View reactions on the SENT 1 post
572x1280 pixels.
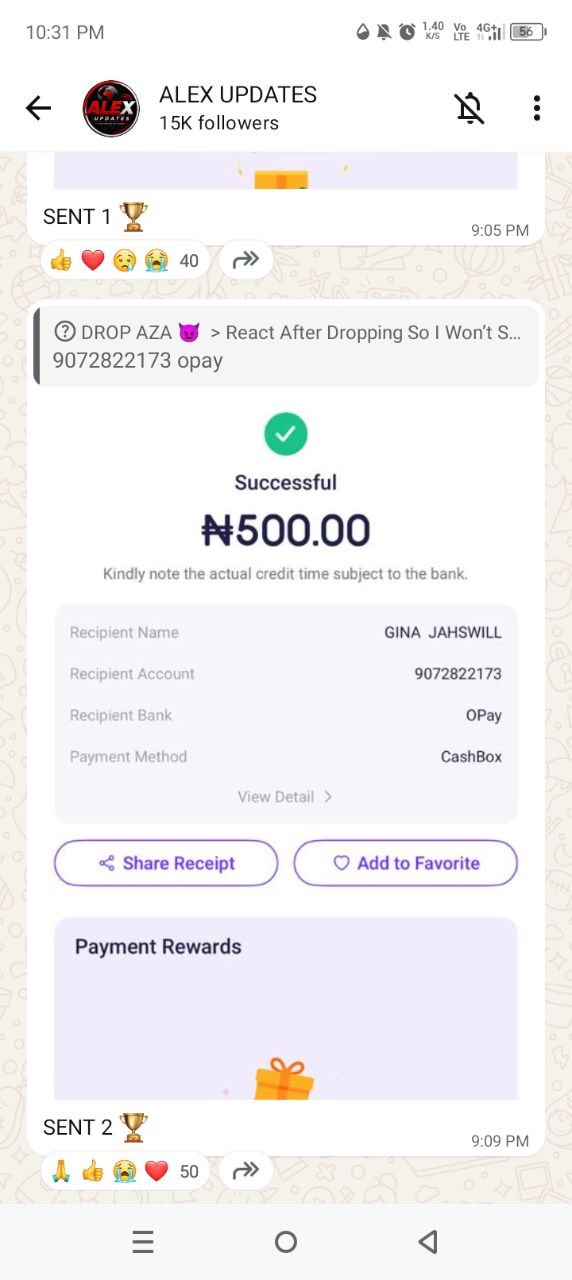[124, 261]
